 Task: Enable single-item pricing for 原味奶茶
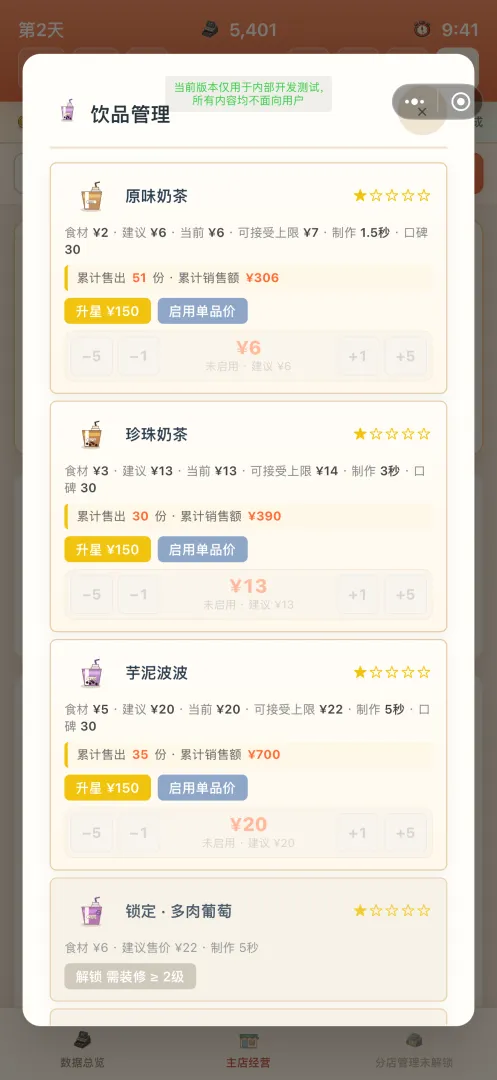202,311
